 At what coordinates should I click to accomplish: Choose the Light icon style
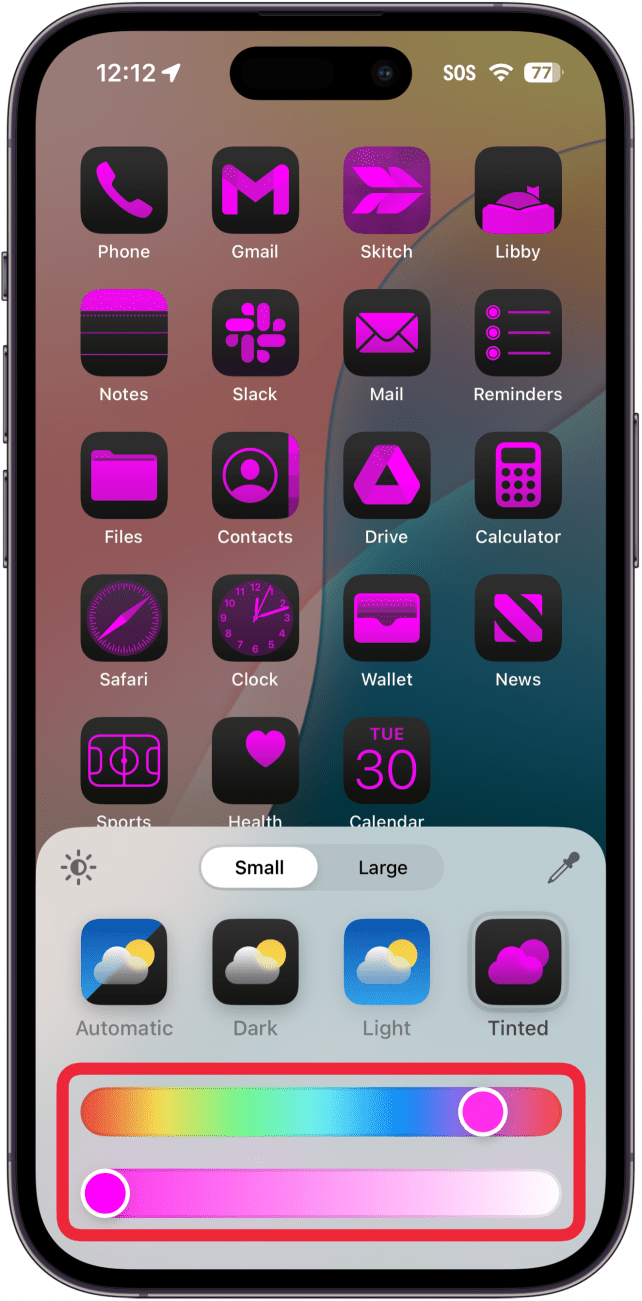coord(387,962)
